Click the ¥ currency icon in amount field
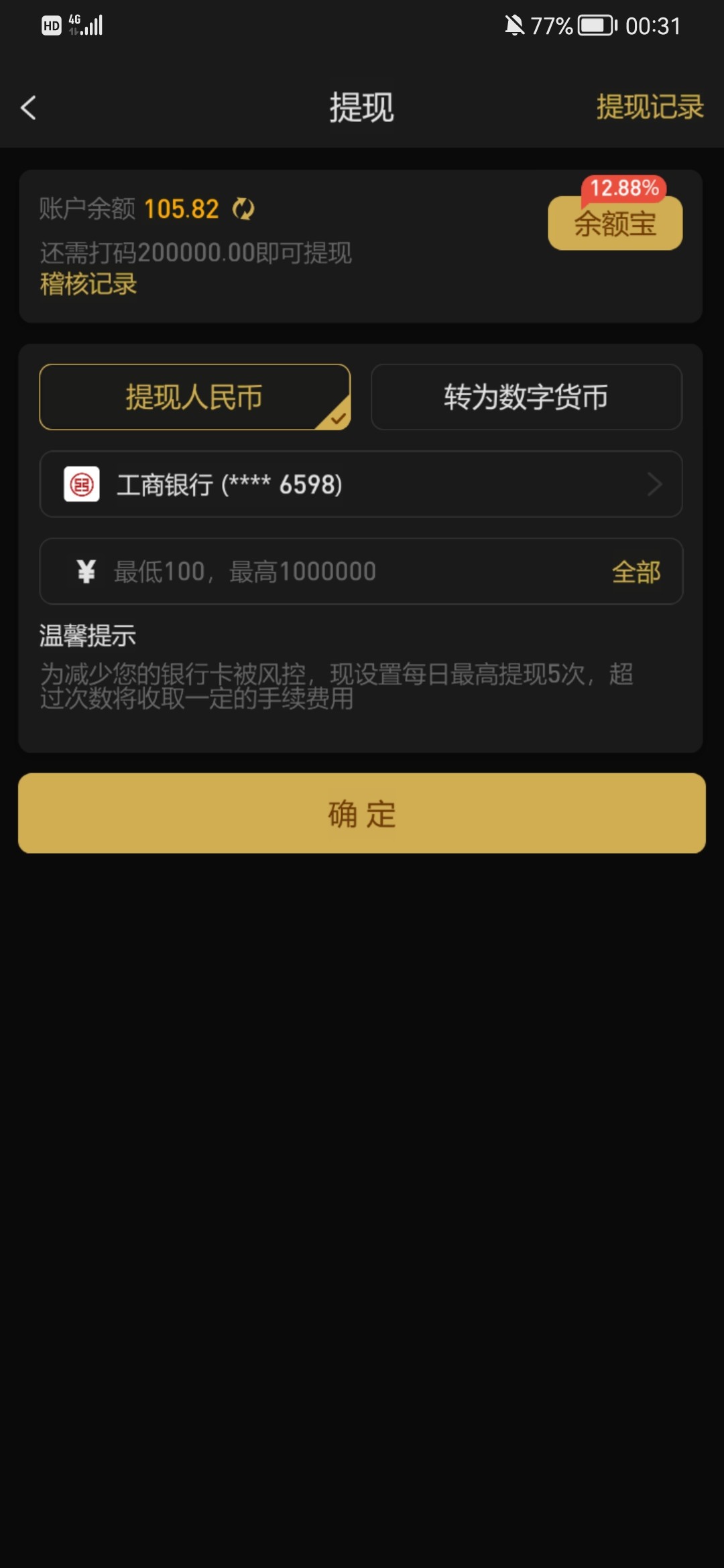 point(86,572)
